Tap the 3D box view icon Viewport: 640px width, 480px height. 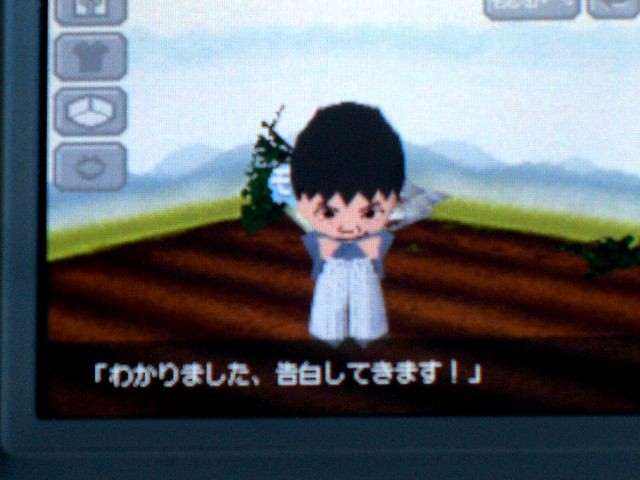click(x=90, y=112)
